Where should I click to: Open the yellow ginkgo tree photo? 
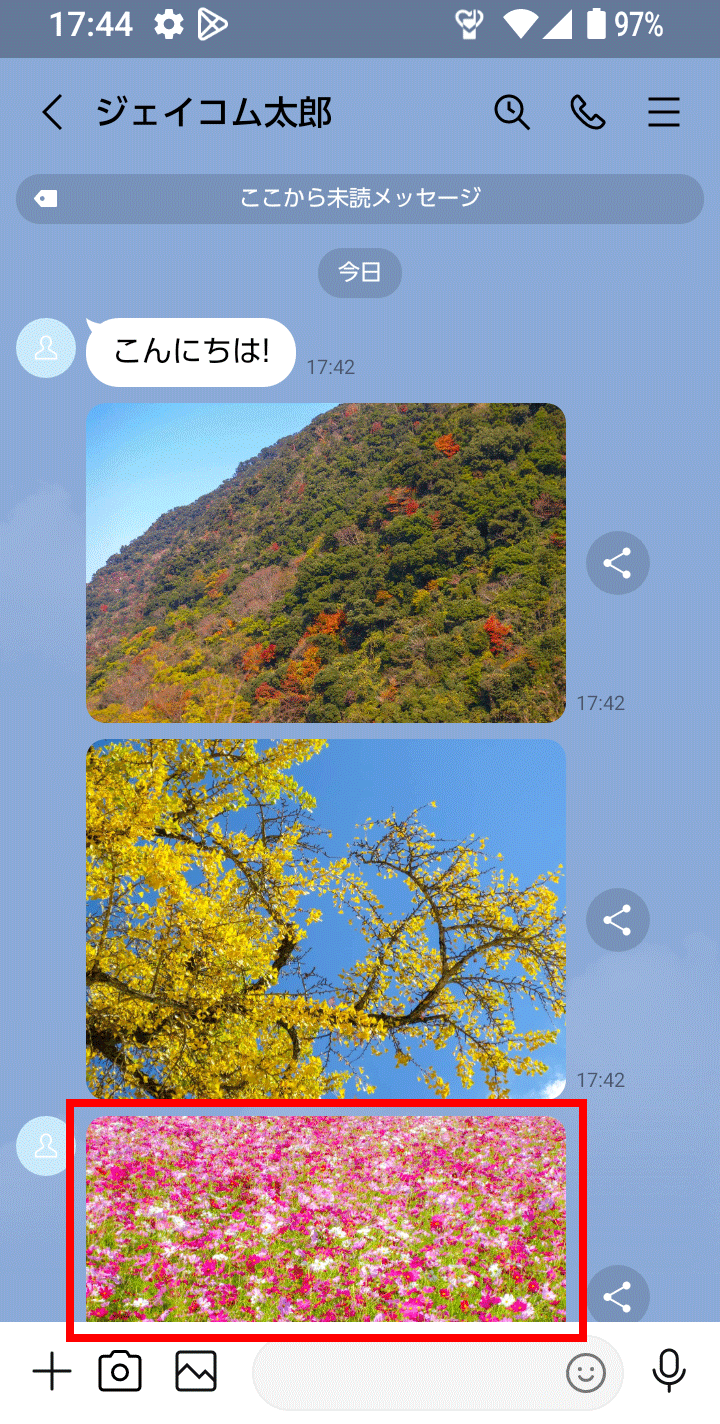326,918
